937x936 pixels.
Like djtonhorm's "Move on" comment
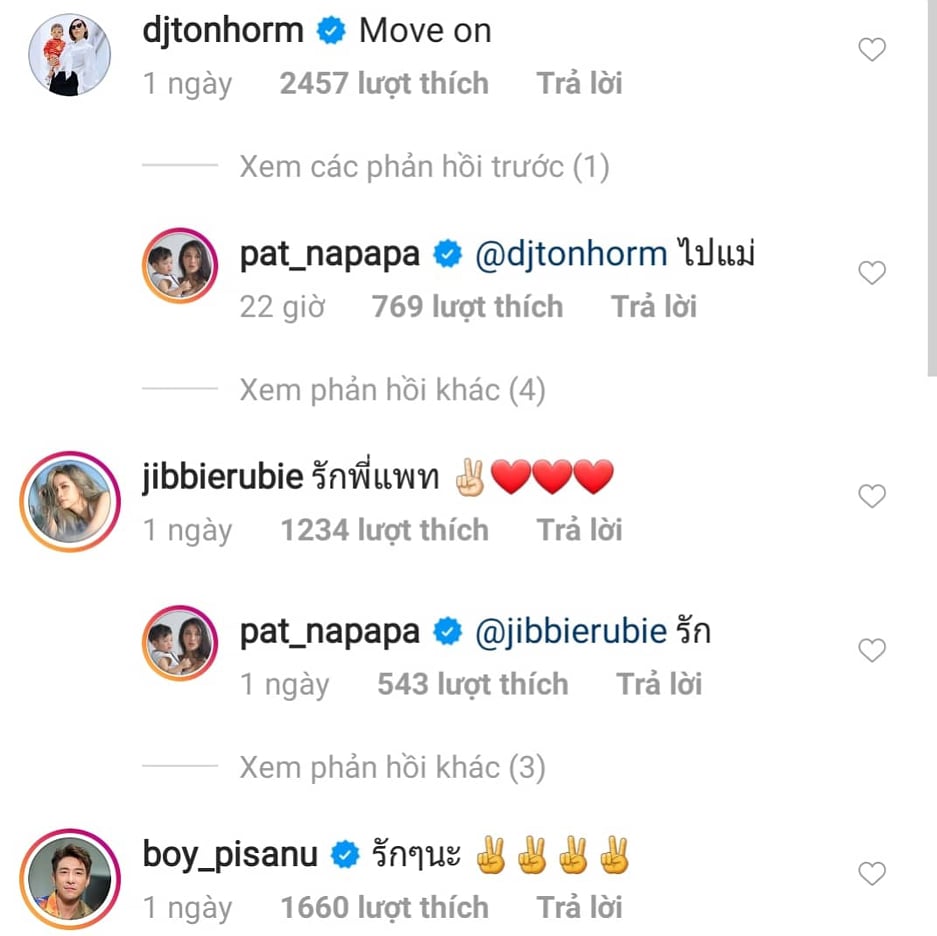pyautogui.click(x=872, y=50)
